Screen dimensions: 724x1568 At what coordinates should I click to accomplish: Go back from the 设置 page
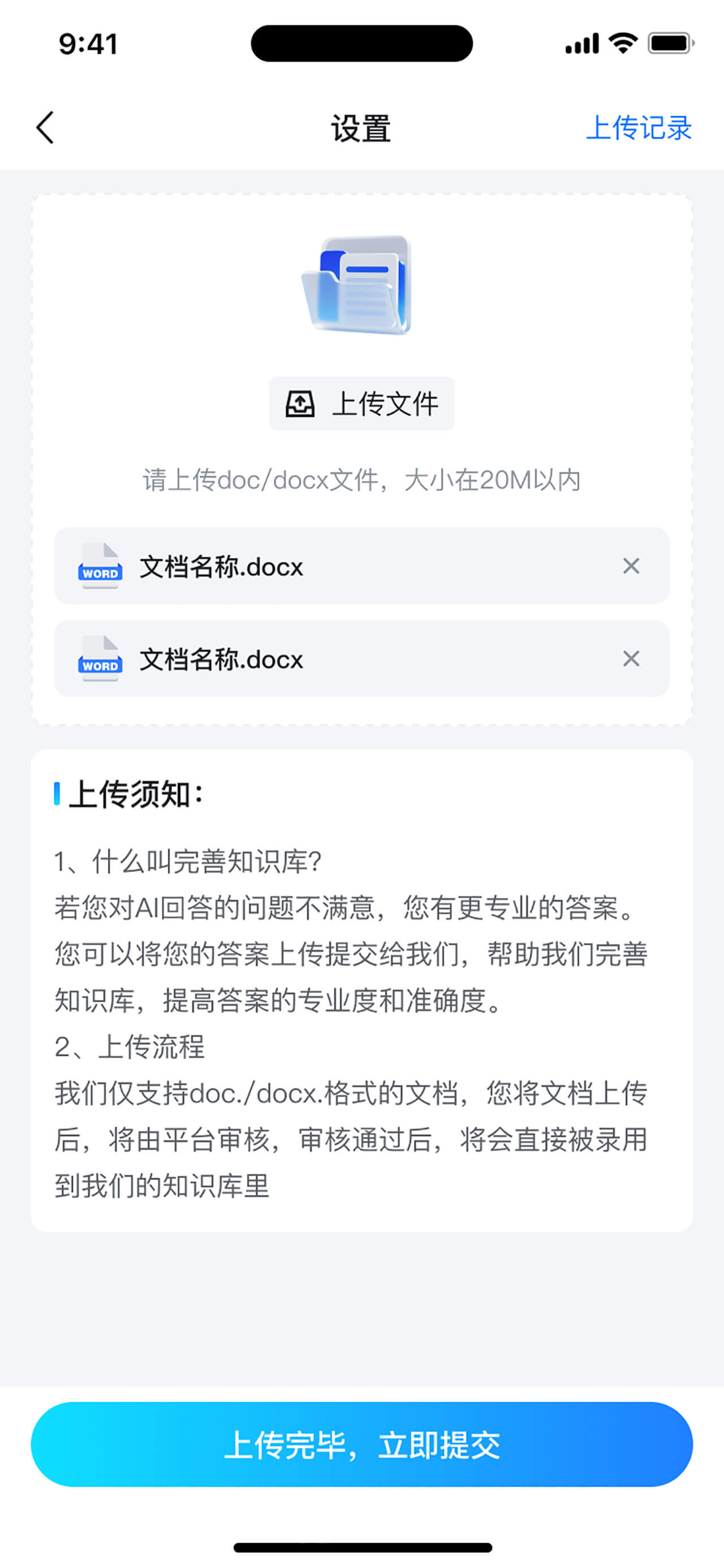click(x=45, y=128)
